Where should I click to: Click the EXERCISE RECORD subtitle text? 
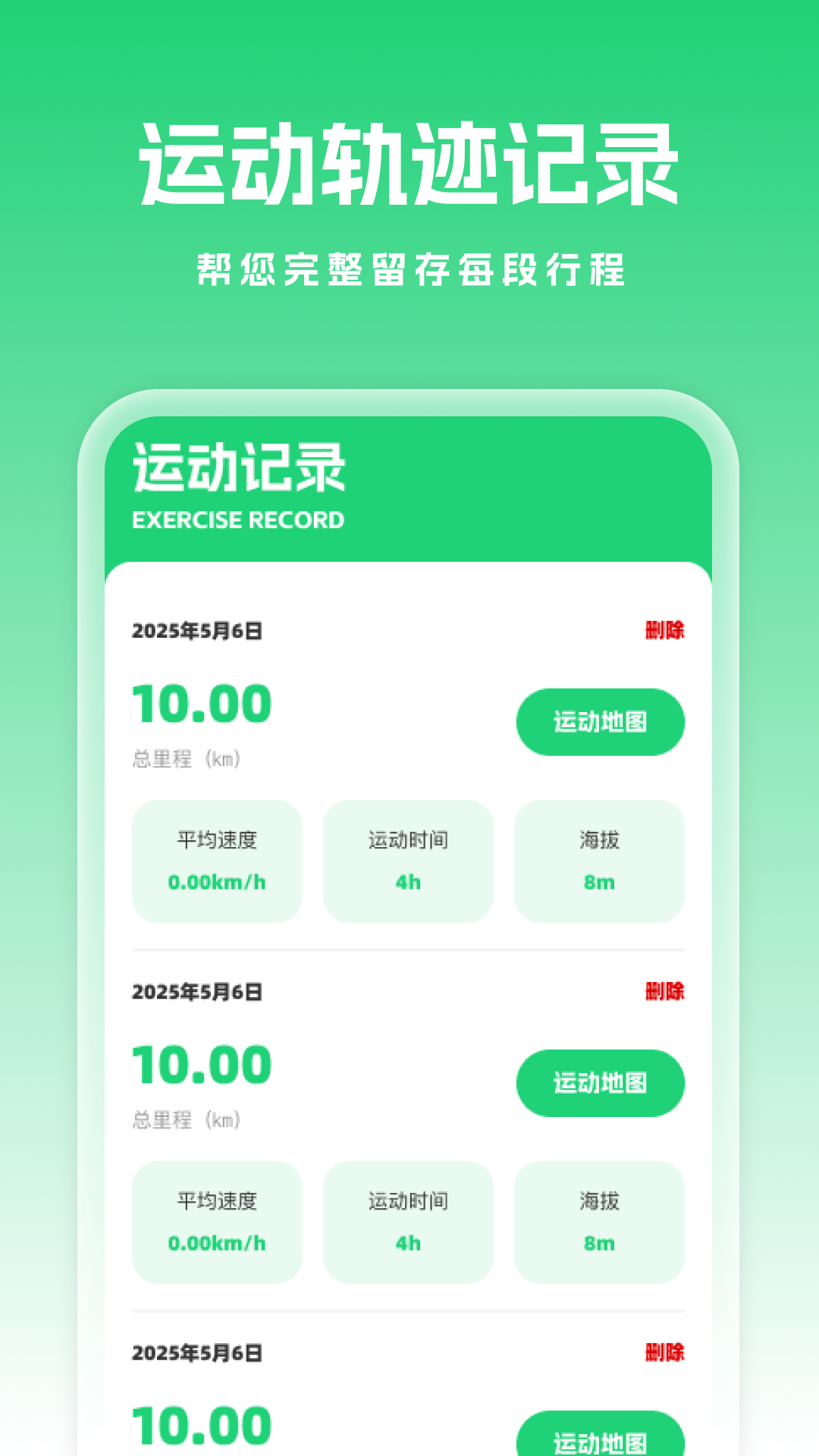tap(238, 520)
